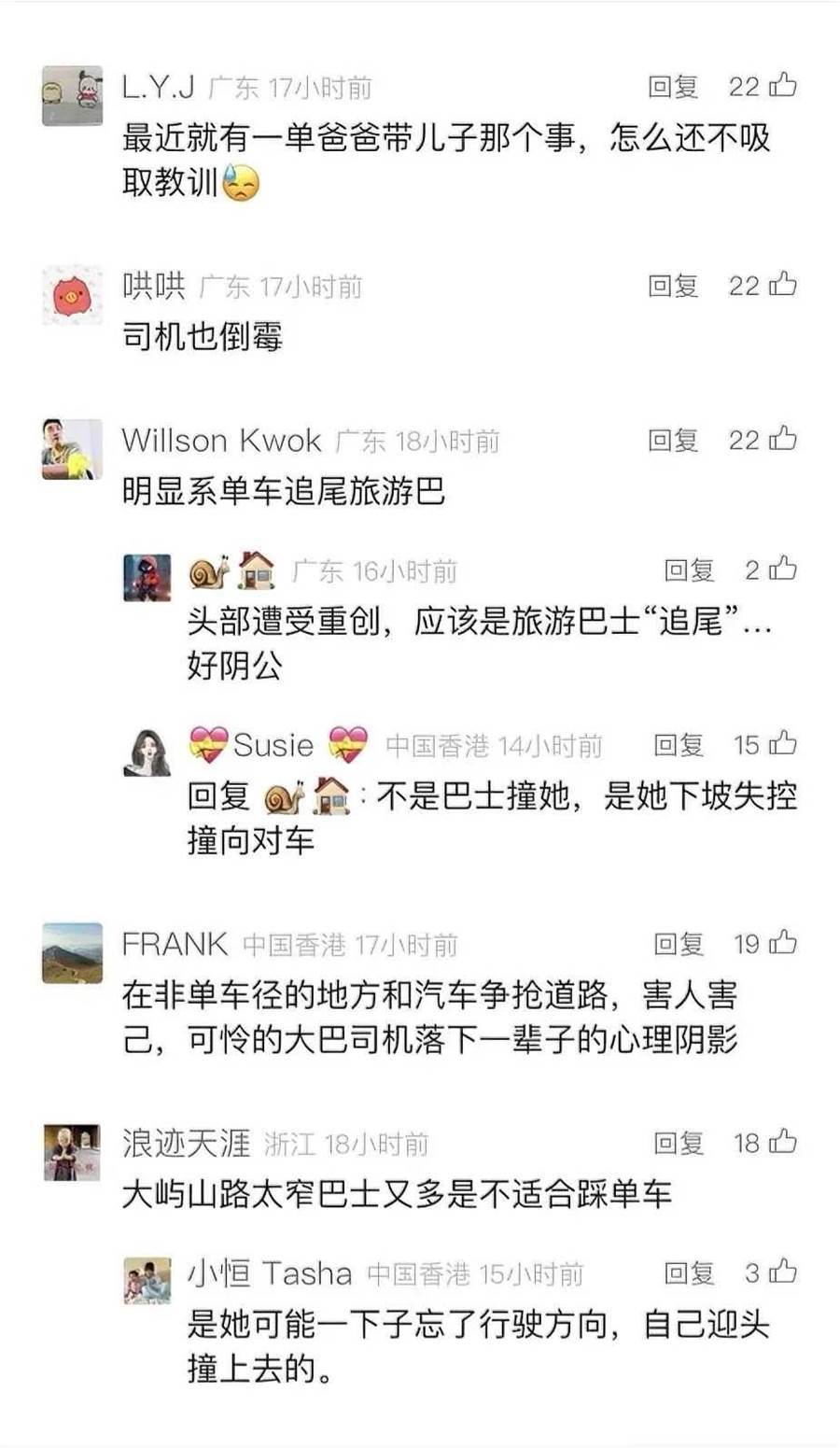View 哄哄's profile picture
Viewport: 840px width, 1448px height.
(x=72, y=295)
